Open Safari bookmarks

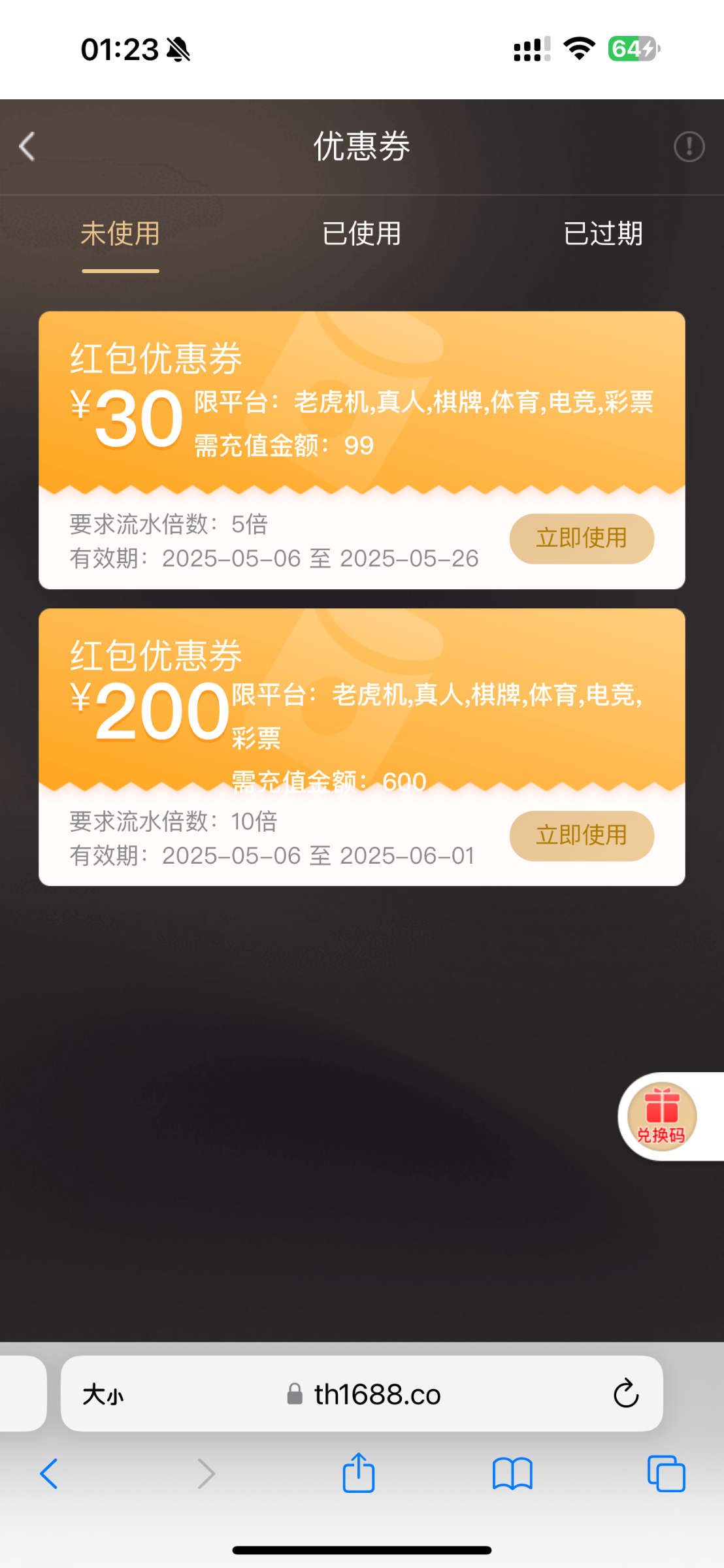point(512,1474)
